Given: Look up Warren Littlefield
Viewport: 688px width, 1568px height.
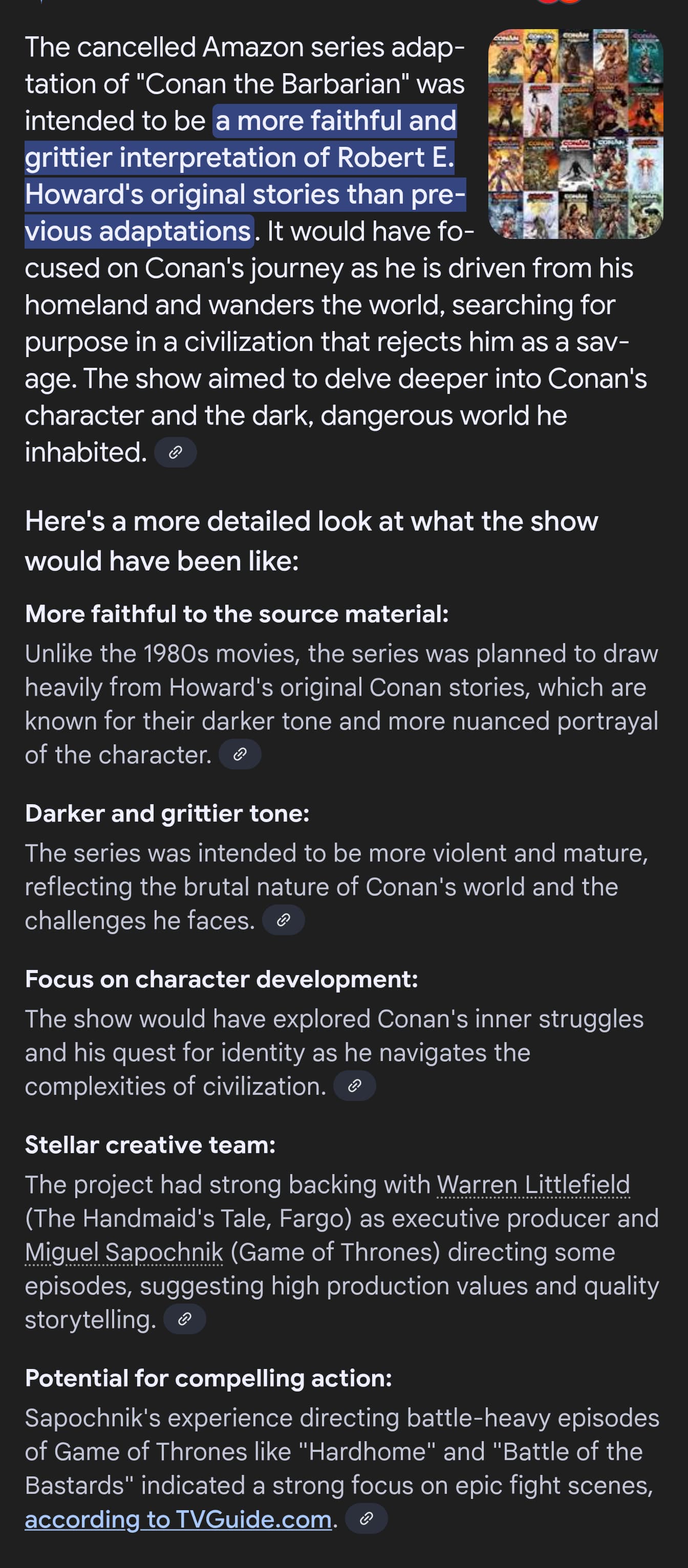Looking at the screenshot, I should coord(533,1184).
